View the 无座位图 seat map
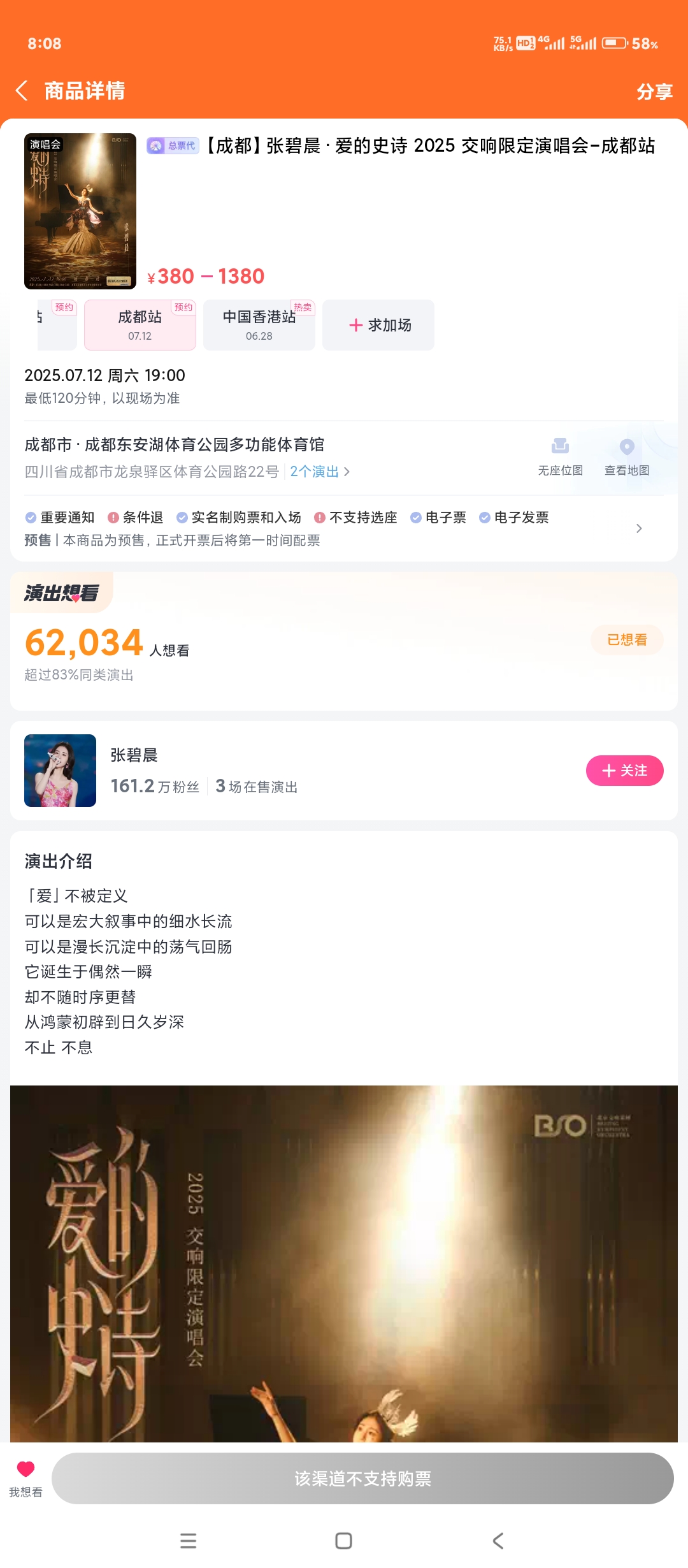Viewport: 688px width, 1568px height. [x=560, y=457]
